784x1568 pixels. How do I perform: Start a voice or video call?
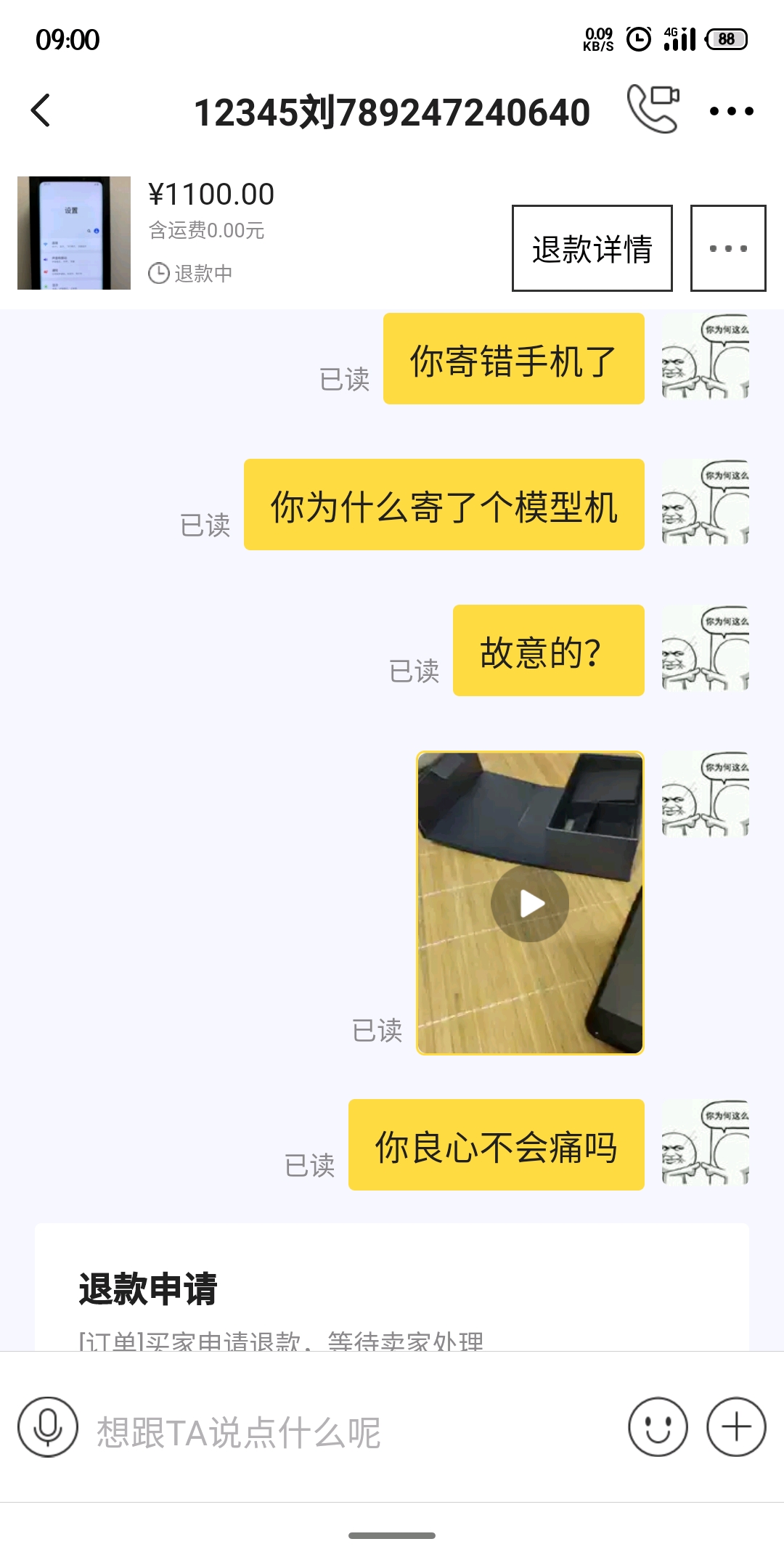(x=653, y=110)
